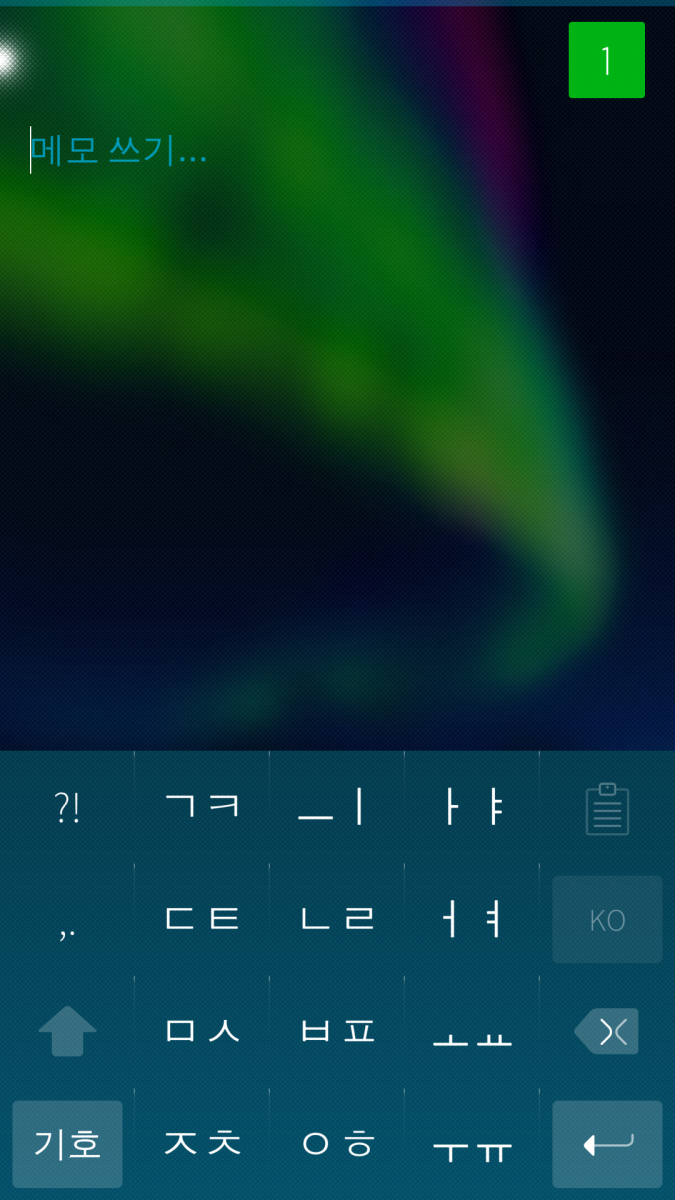Viewport: 675px width, 1200px height.
Task: Type the ㄷㅌ consonant key
Action: pos(202,918)
